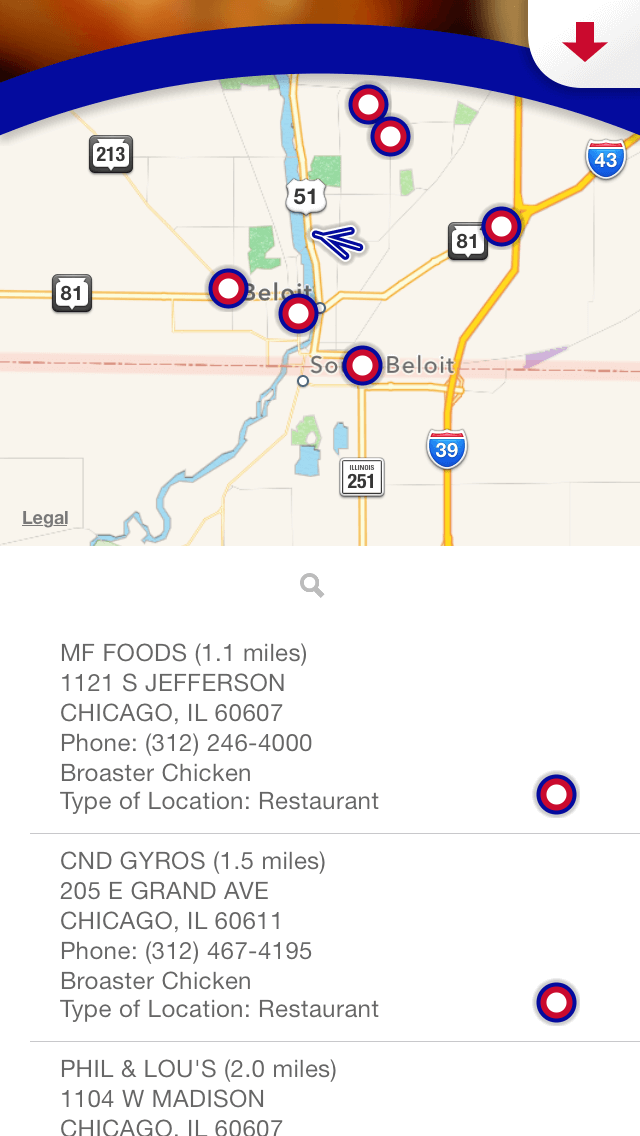
Task: Tap the blue current-location arrow on map
Action: [x=336, y=241]
